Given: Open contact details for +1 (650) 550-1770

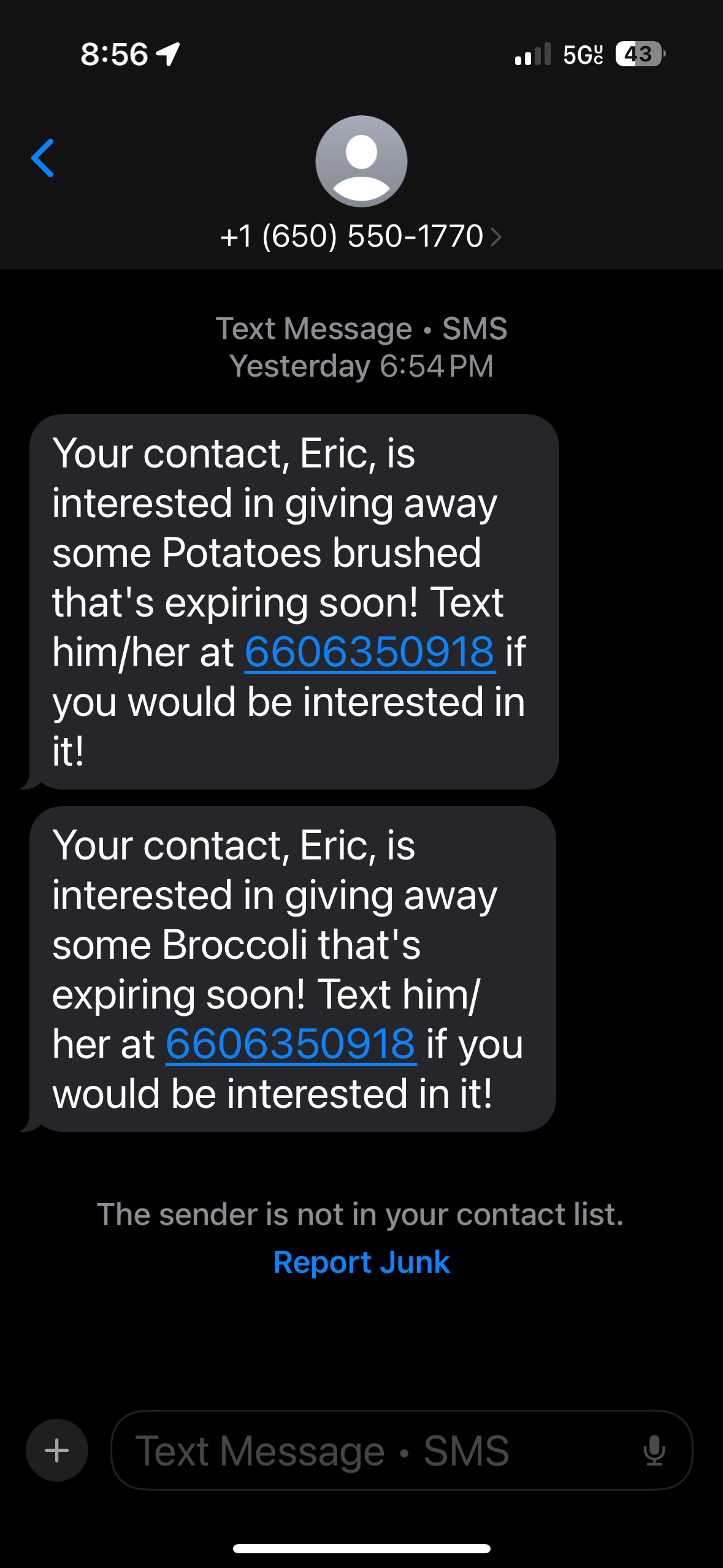Looking at the screenshot, I should click(x=361, y=236).
